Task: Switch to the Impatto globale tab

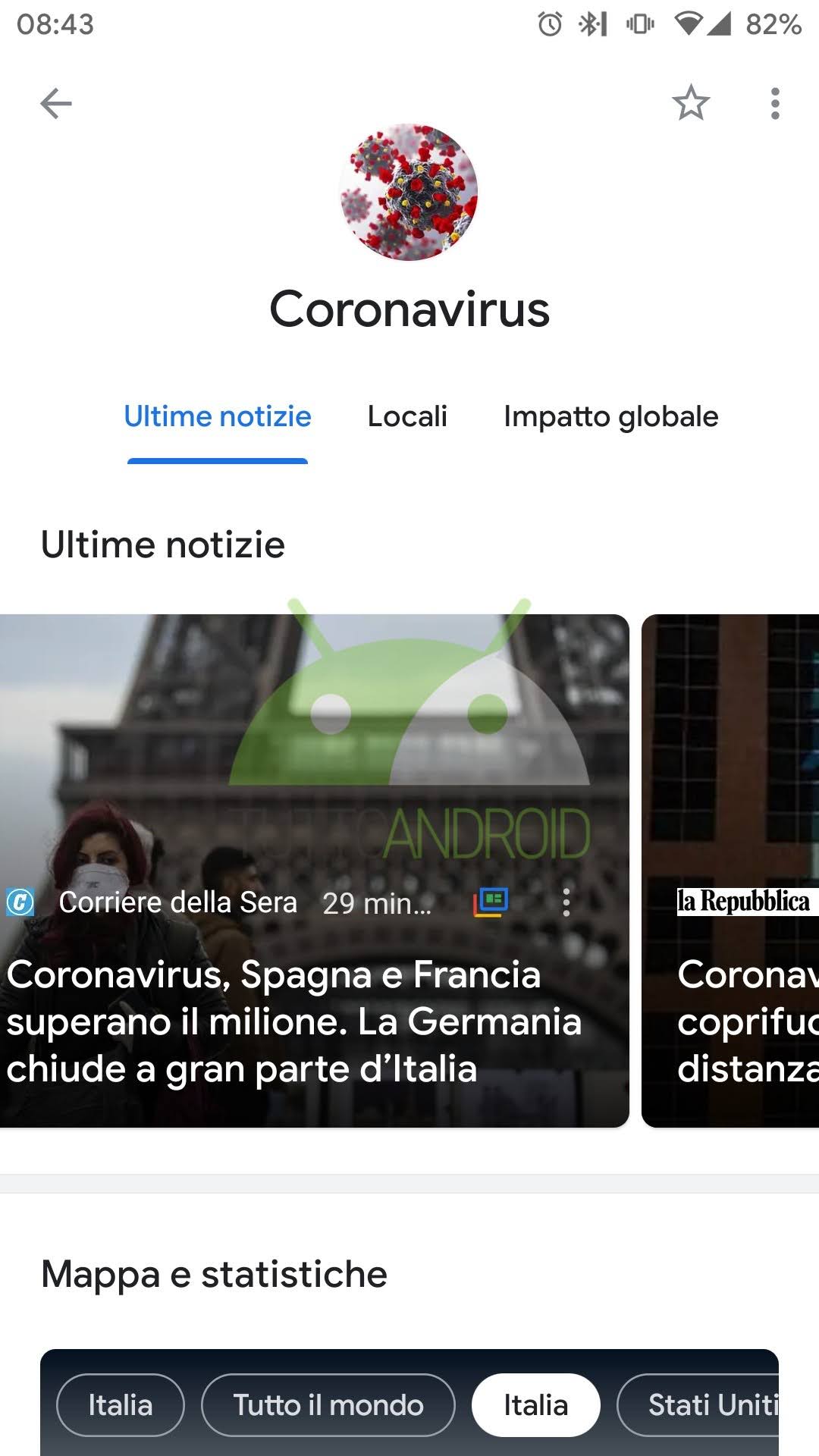Action: (610, 417)
